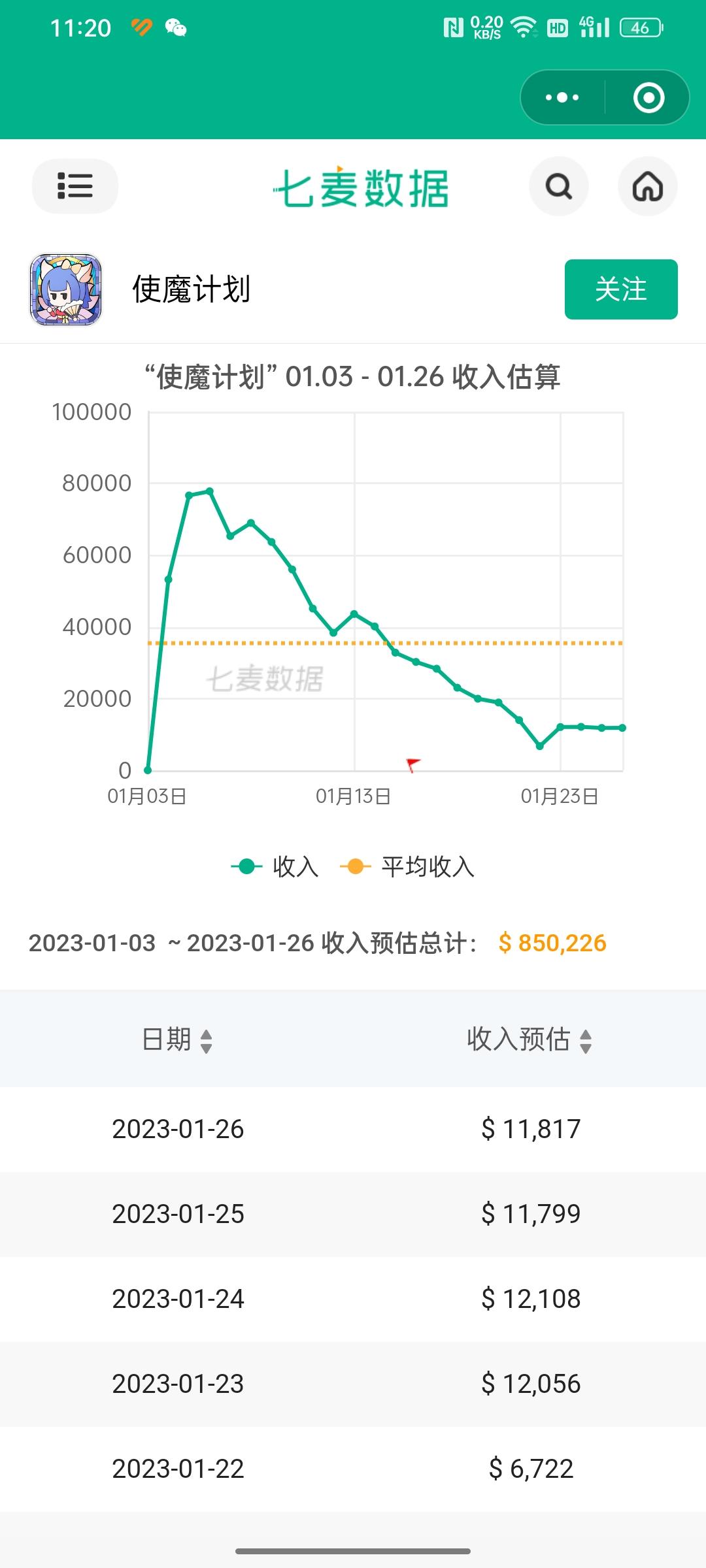The image size is (706, 1568).
Task: Tap the search magnifier icon
Action: coord(559,187)
